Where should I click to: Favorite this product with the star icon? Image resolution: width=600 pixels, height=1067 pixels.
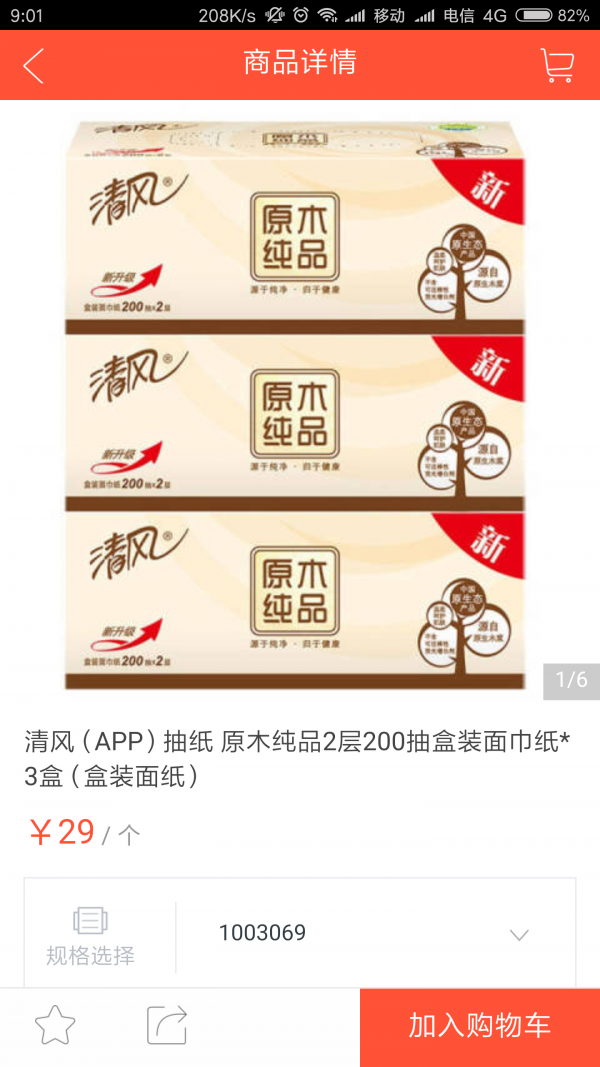point(55,1026)
